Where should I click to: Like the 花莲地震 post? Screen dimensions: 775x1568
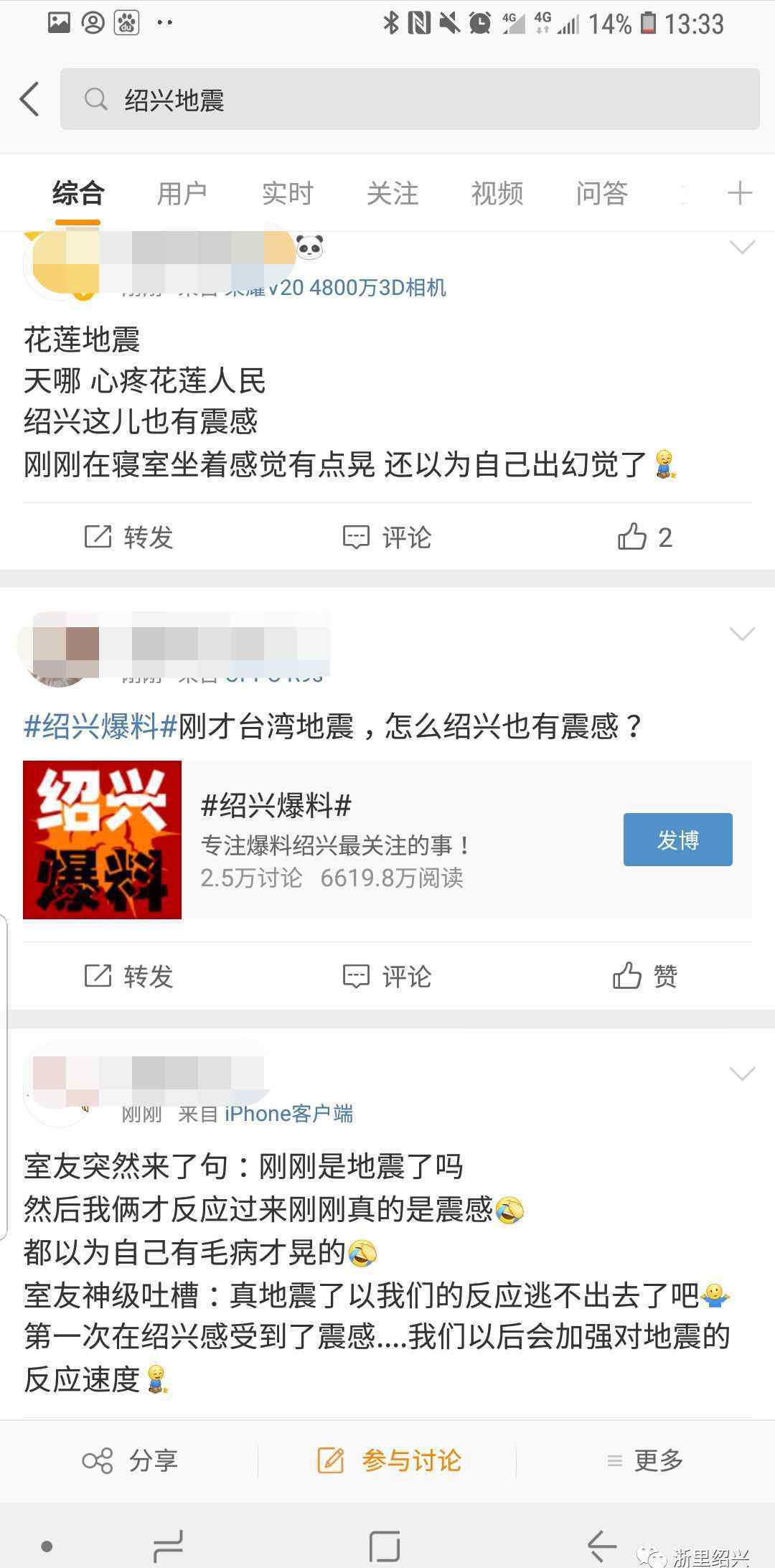(x=645, y=537)
